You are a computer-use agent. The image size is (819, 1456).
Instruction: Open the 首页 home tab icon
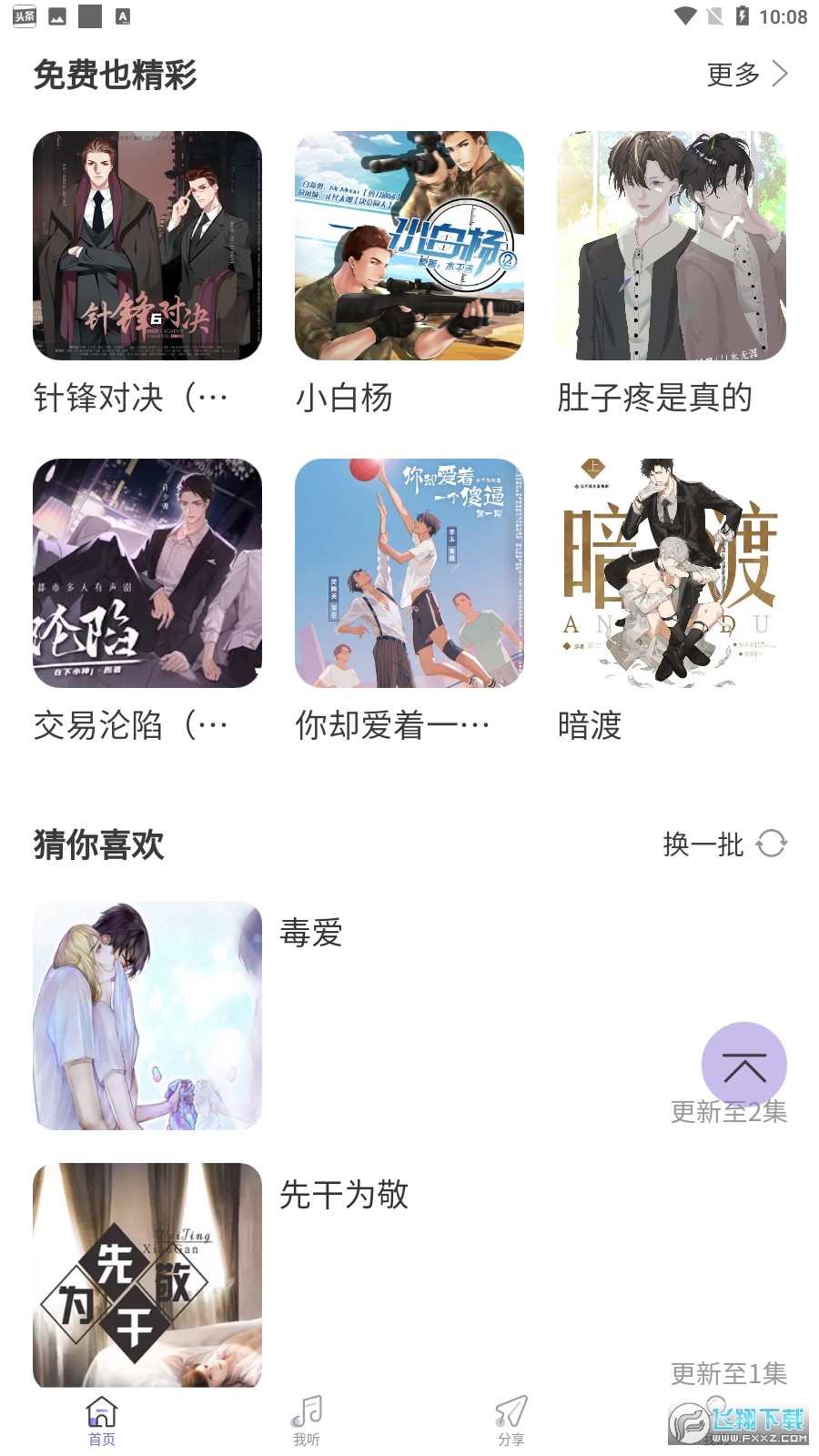coord(100,1415)
